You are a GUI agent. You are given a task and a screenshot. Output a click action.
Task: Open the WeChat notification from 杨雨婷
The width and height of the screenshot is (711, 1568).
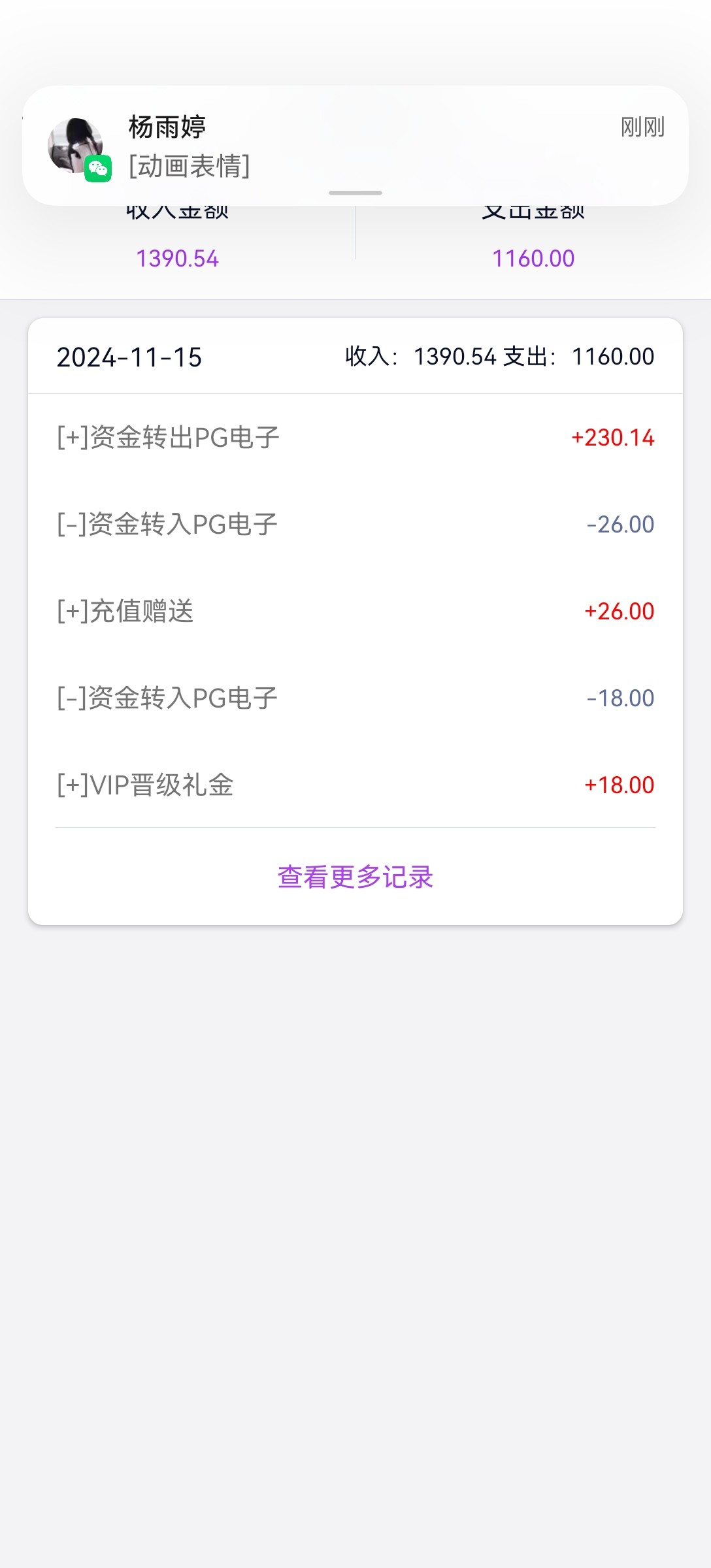355,146
